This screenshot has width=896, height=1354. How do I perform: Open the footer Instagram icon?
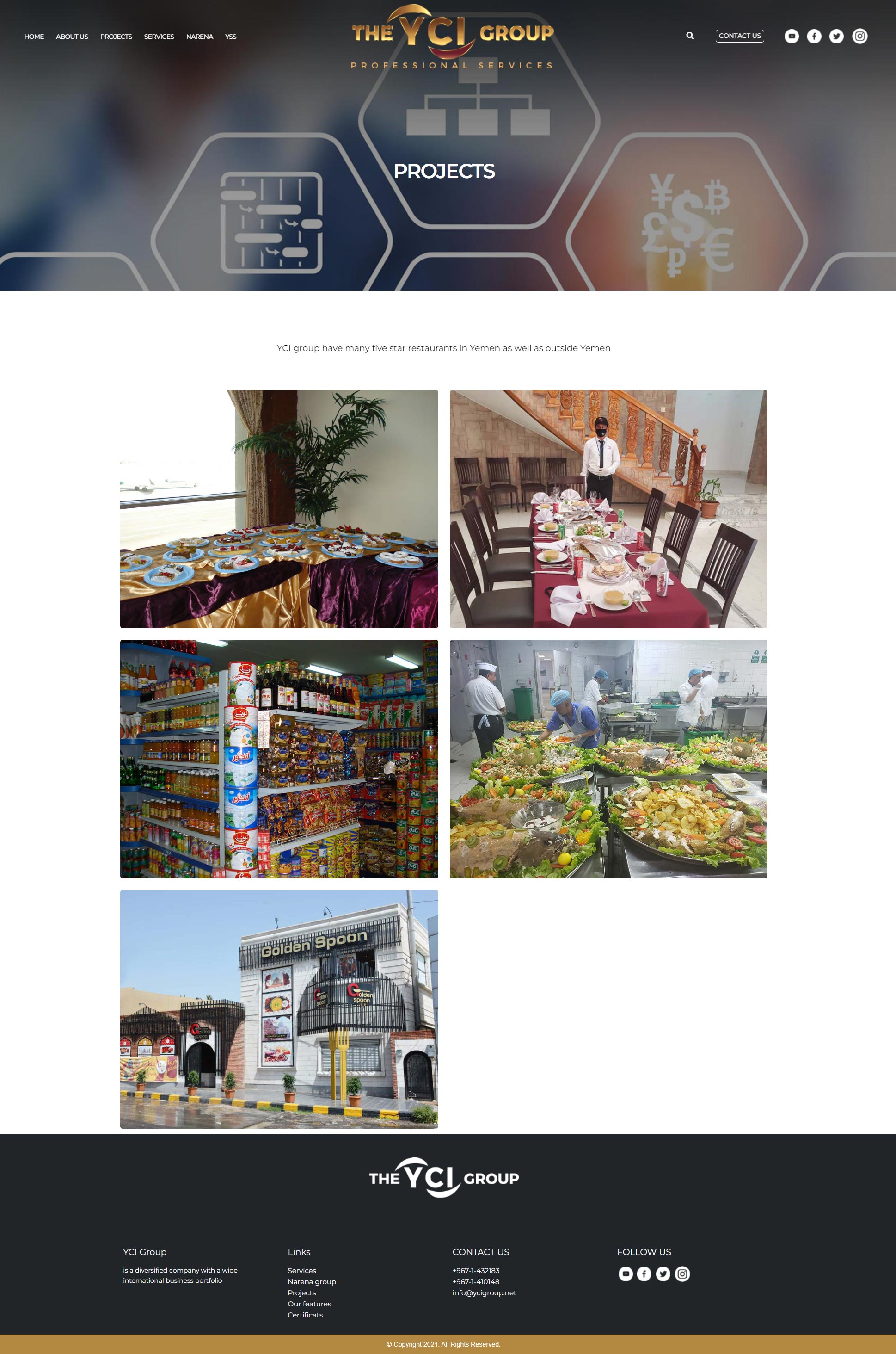[x=682, y=1274]
